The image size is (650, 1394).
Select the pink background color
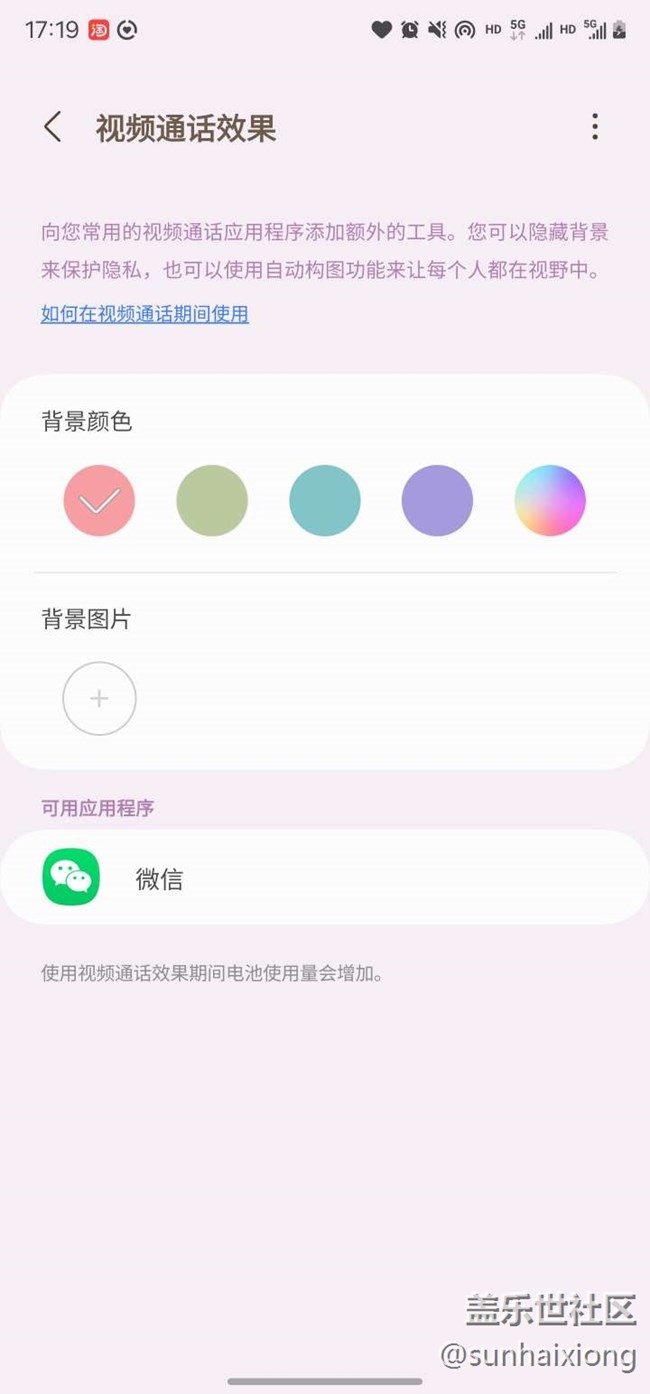coord(99,500)
